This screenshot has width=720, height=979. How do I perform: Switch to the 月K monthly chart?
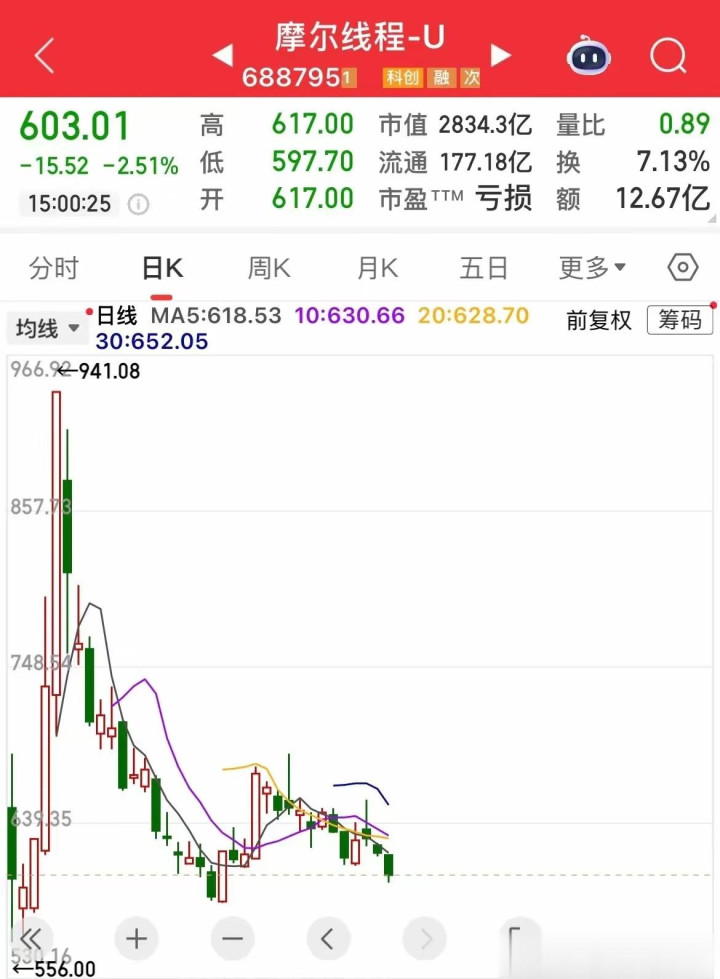(x=377, y=268)
